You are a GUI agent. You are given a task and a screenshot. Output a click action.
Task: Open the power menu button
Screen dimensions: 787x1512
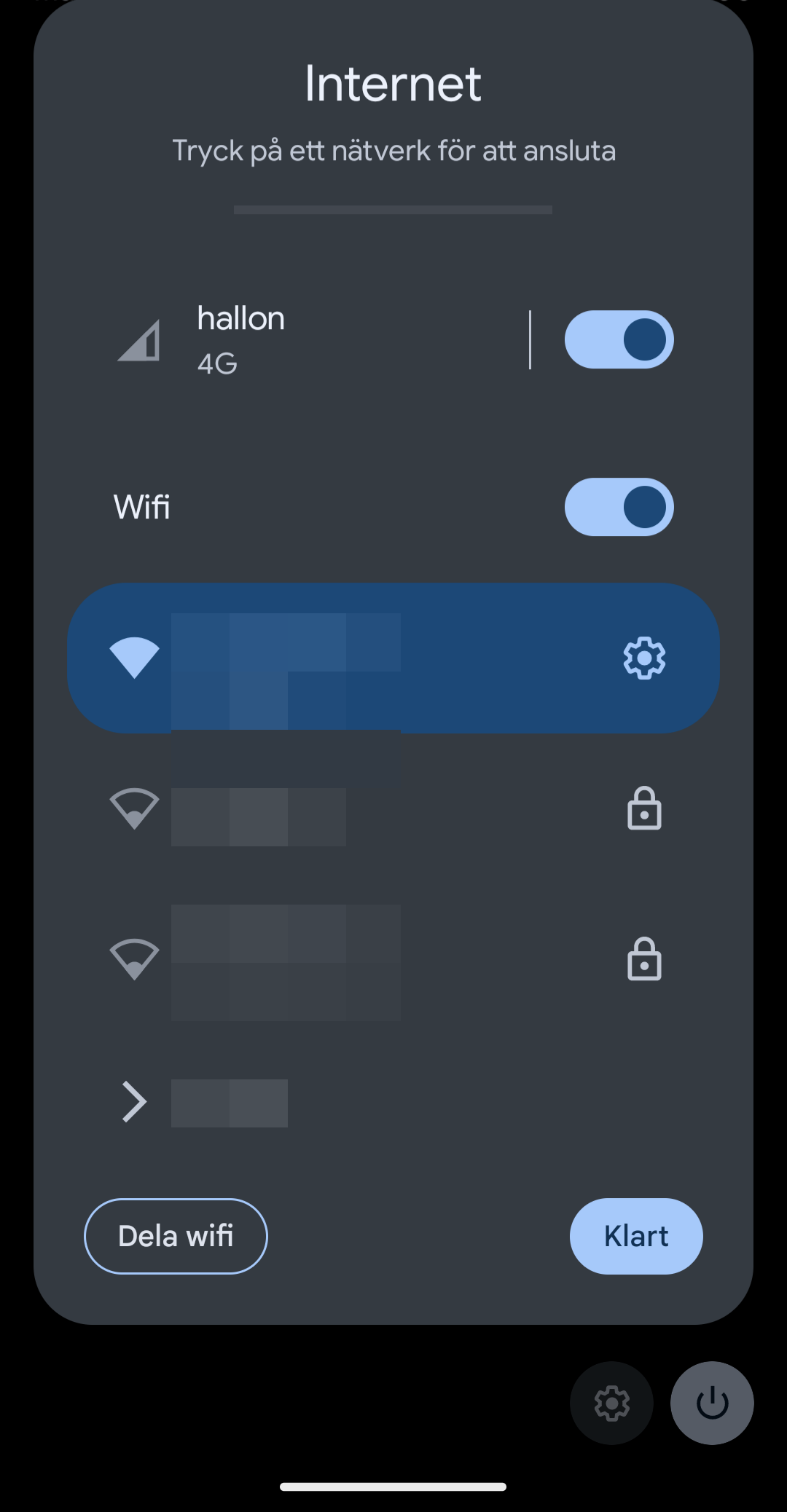(712, 1403)
